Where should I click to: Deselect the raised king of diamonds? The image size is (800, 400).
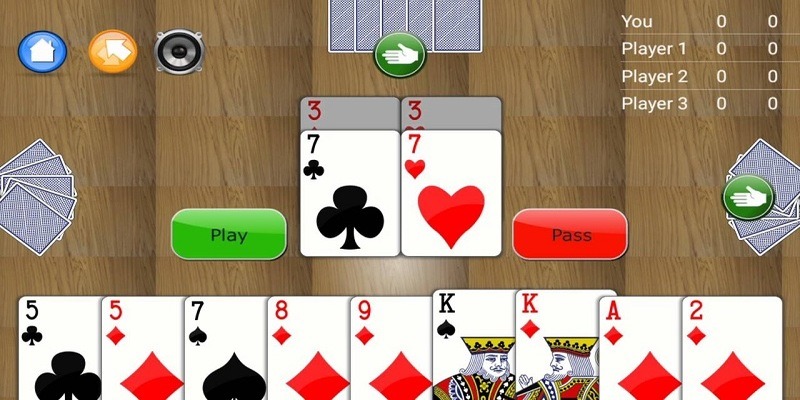556,345
